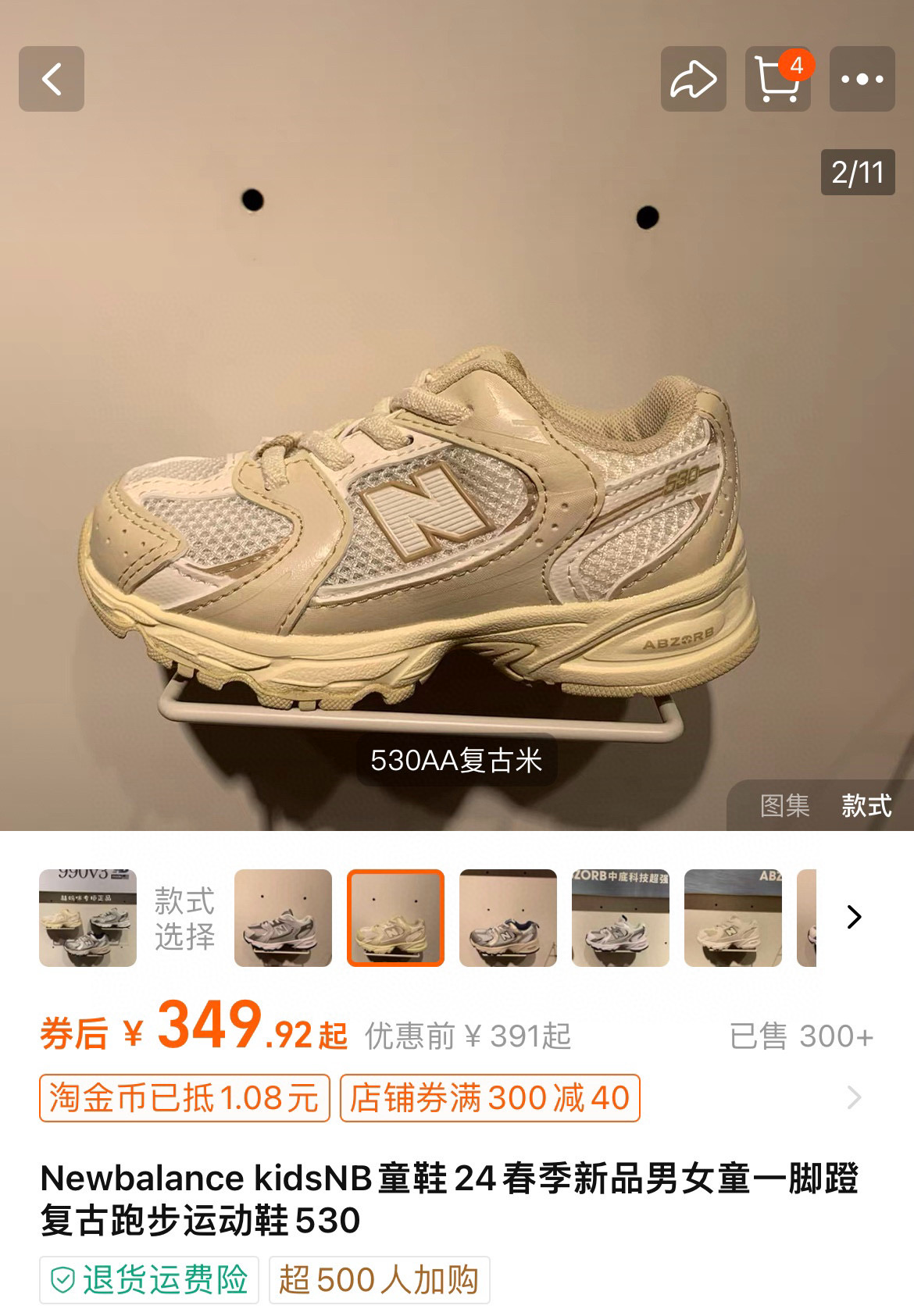
Task: Open the three-dot overflow menu
Action: point(862,79)
